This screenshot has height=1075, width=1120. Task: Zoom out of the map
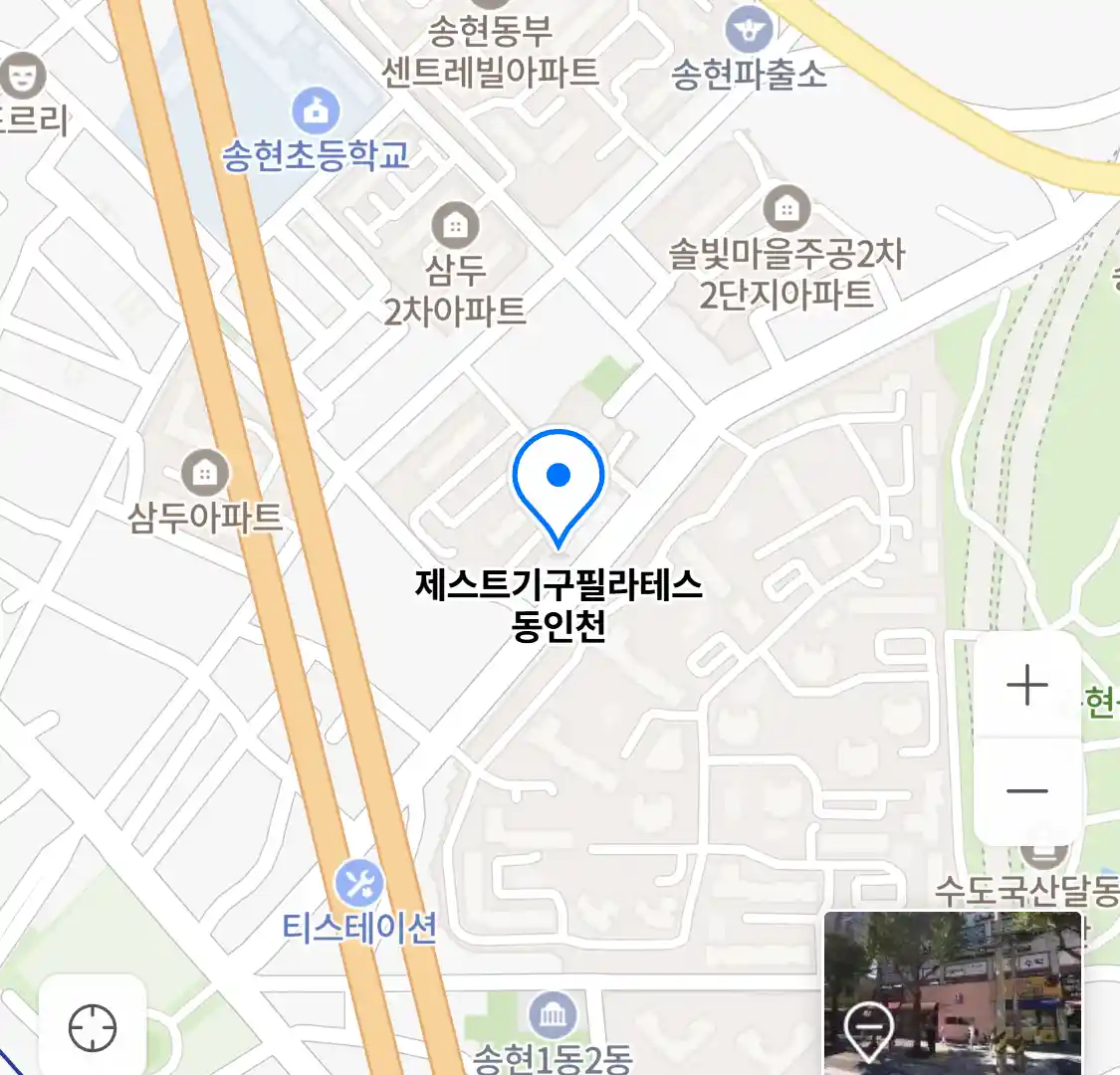coord(1026,792)
